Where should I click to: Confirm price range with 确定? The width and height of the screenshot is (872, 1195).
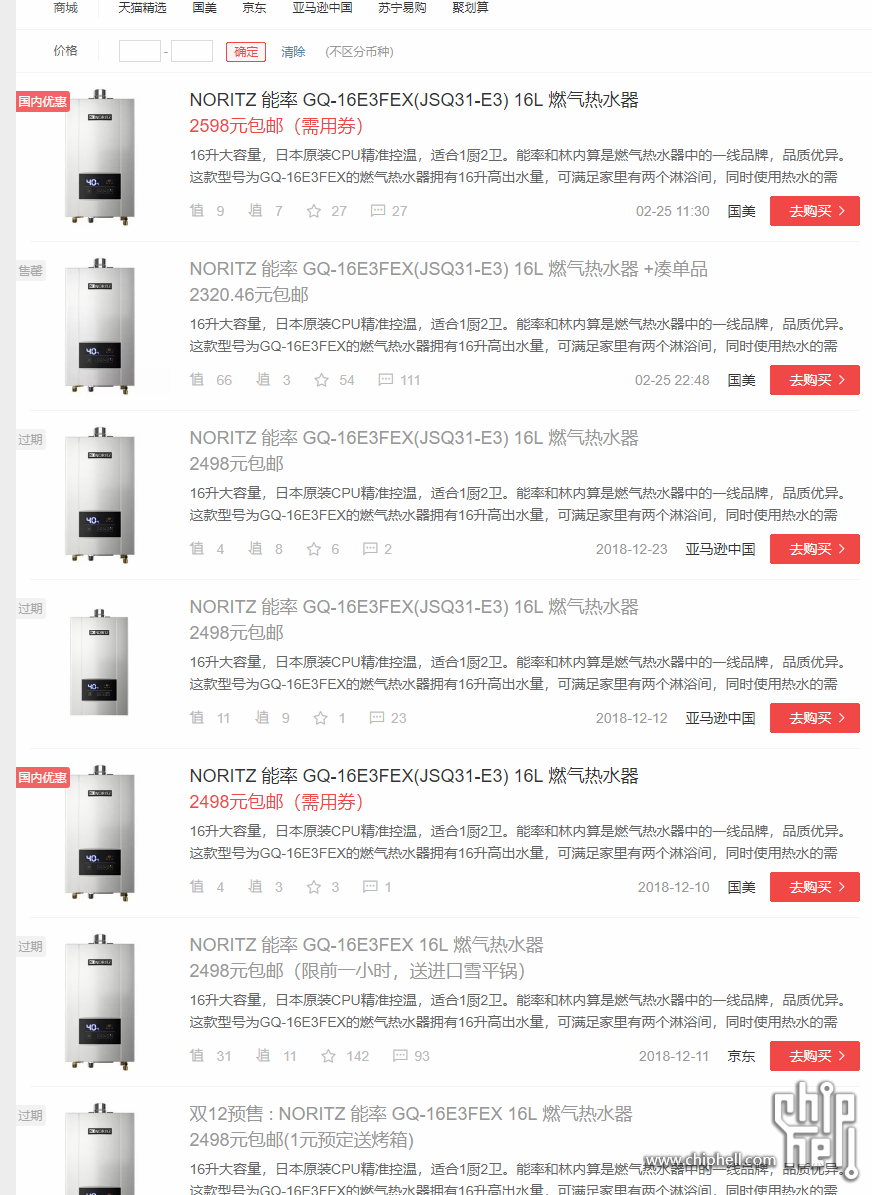coord(245,52)
